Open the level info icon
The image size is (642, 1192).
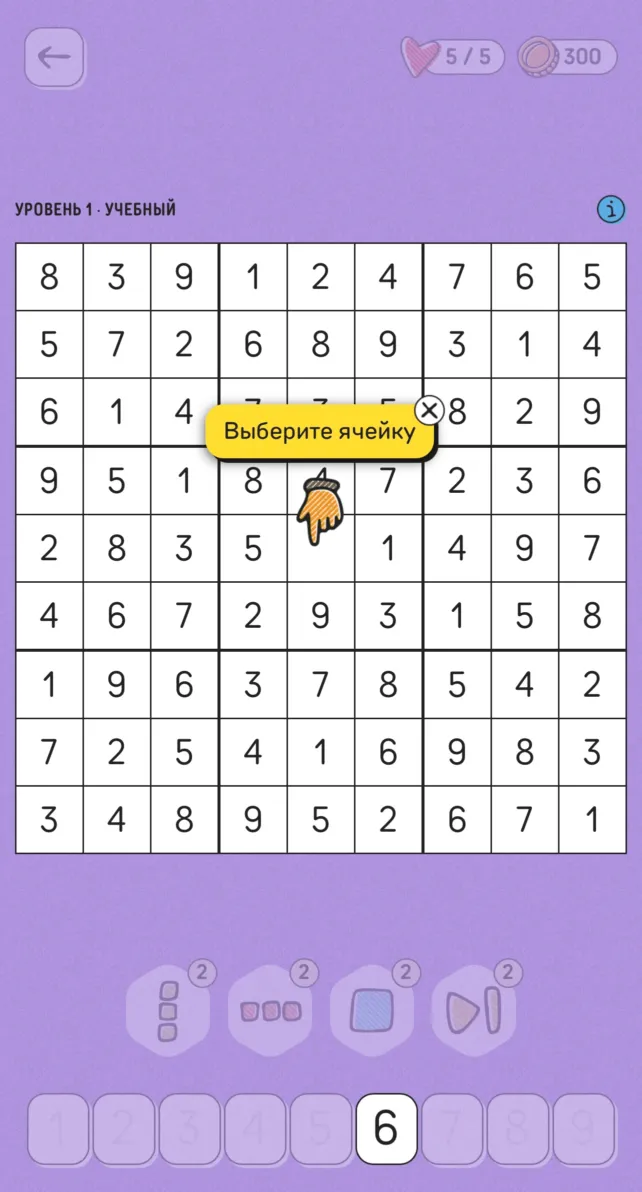click(611, 210)
